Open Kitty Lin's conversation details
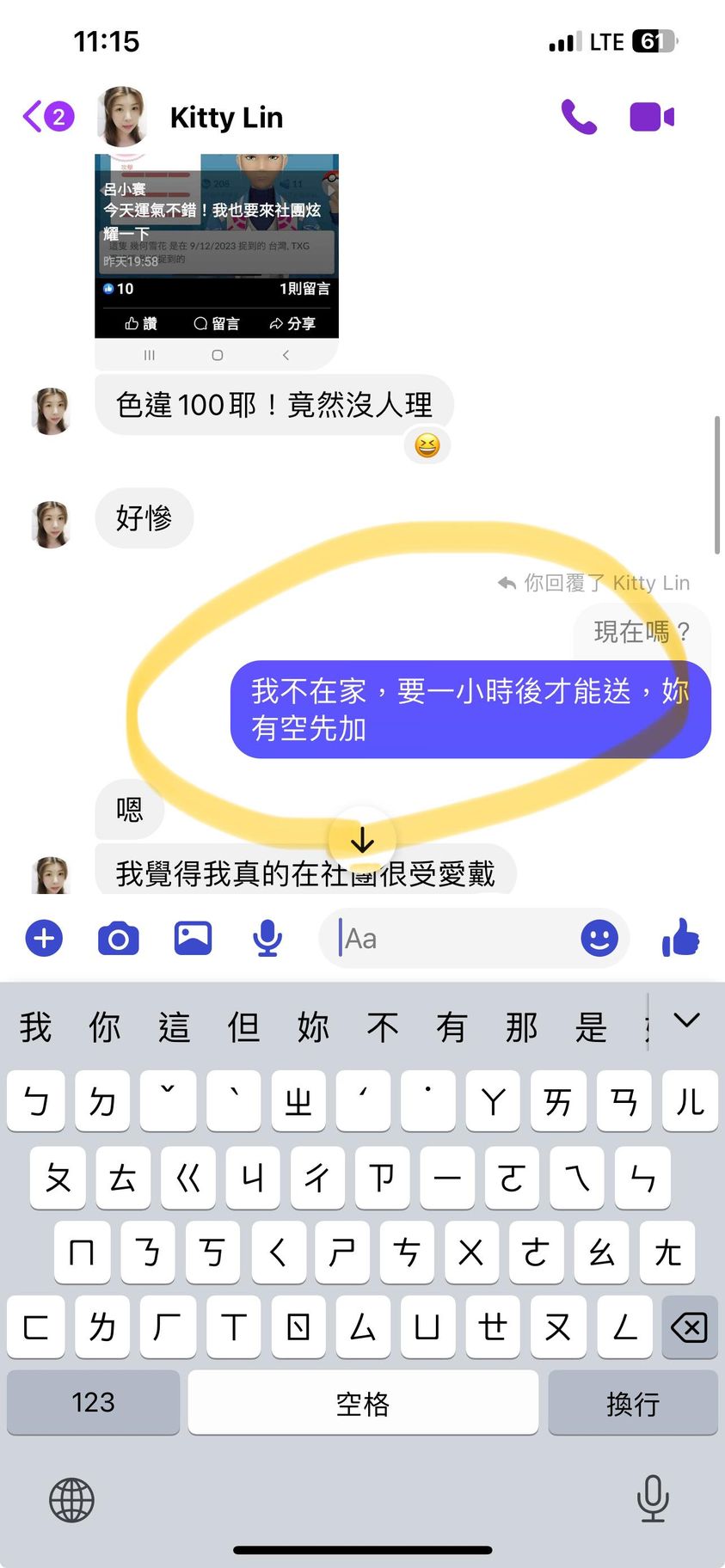Viewport: 725px width, 1568px height. 226,118
